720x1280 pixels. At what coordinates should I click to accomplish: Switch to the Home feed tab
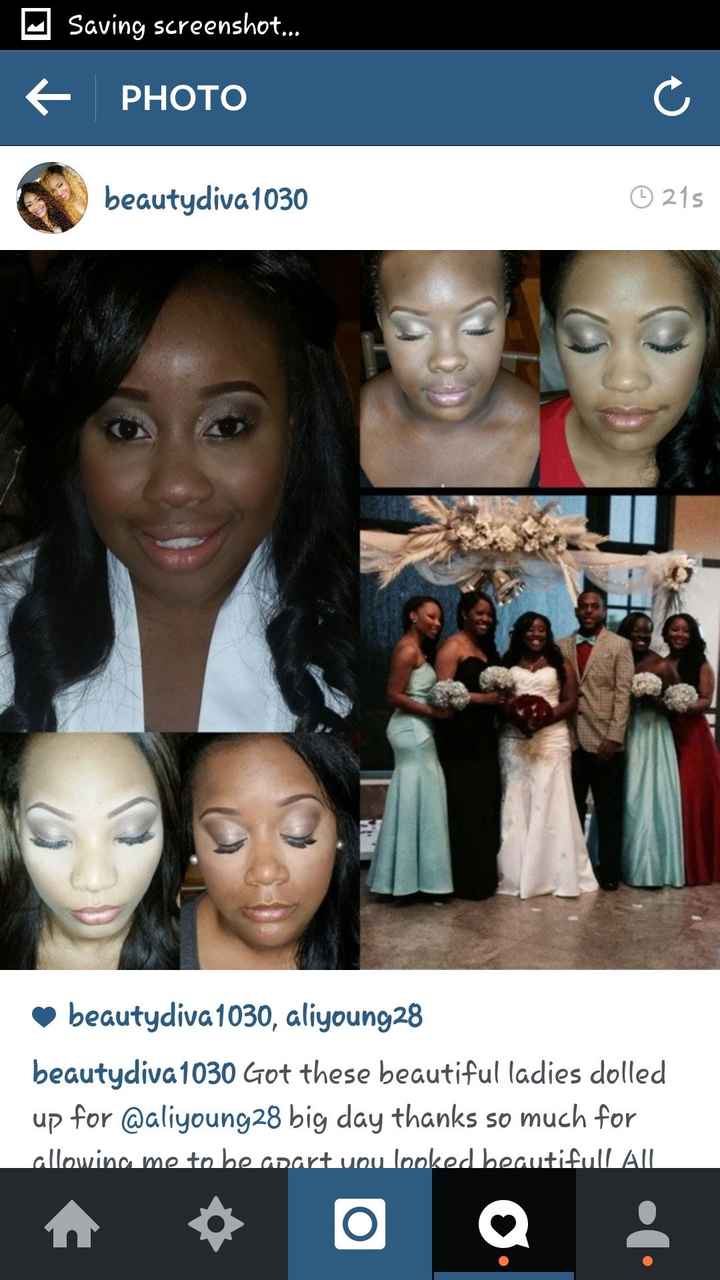click(x=72, y=1224)
